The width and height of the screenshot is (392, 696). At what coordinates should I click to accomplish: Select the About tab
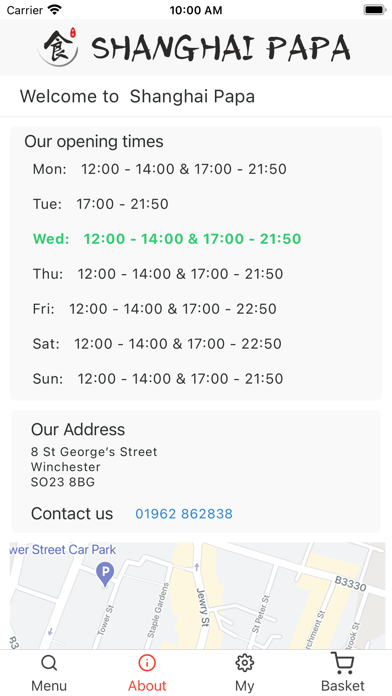[x=147, y=673]
